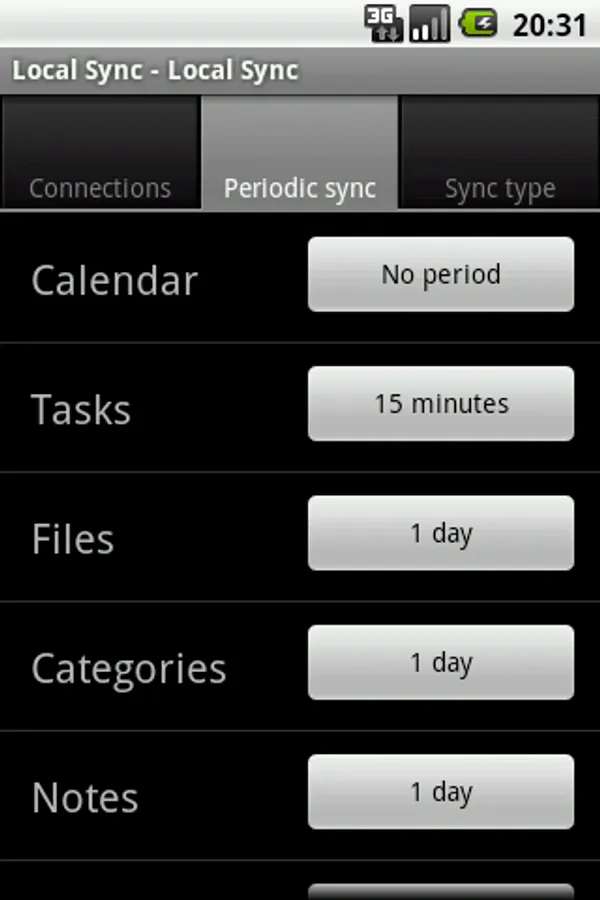Change the Calendar sync period
The width and height of the screenshot is (600, 900).
click(441, 275)
